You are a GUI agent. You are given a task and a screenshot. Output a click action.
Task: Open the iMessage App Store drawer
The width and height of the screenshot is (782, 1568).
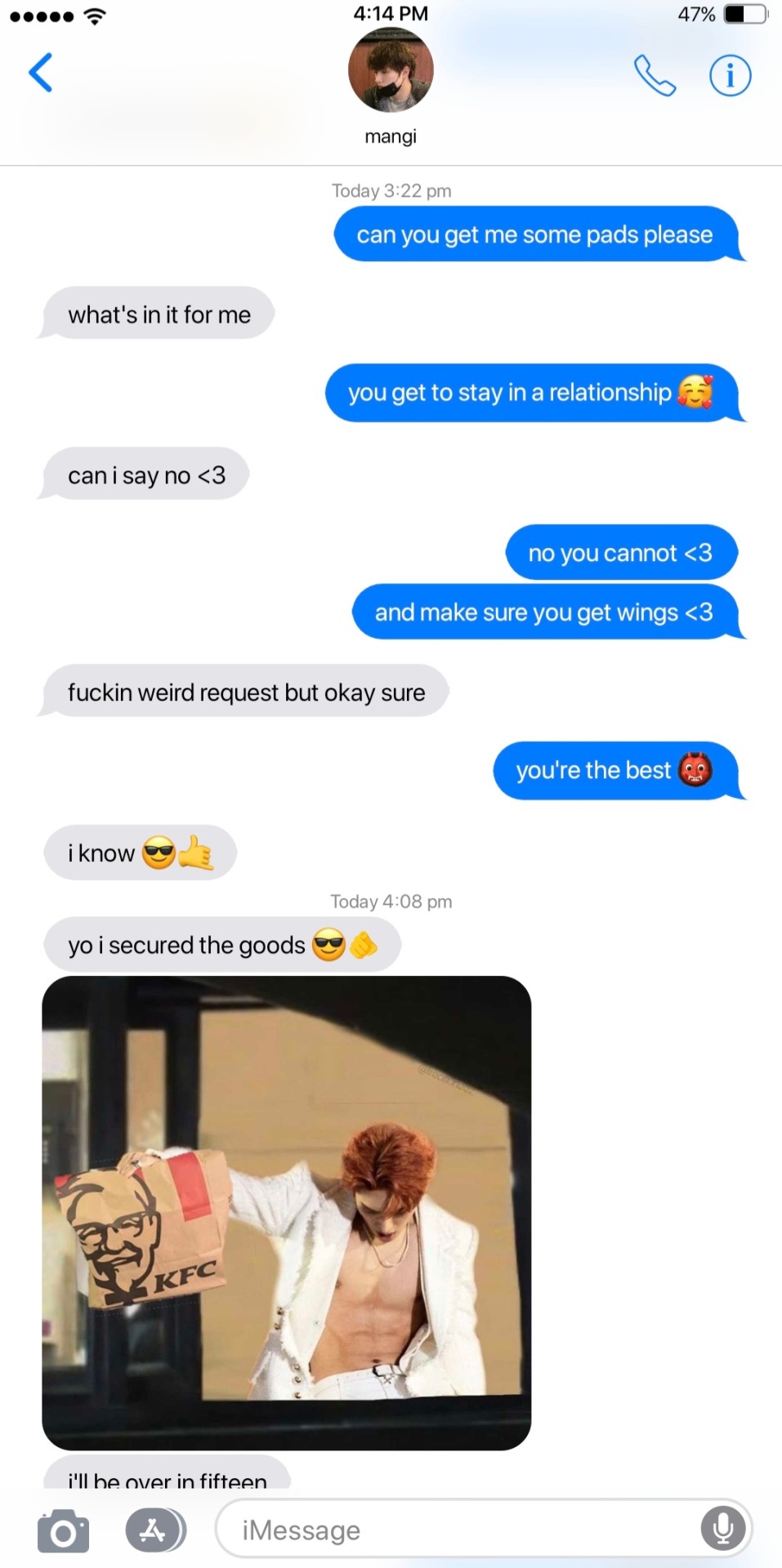[154, 1530]
